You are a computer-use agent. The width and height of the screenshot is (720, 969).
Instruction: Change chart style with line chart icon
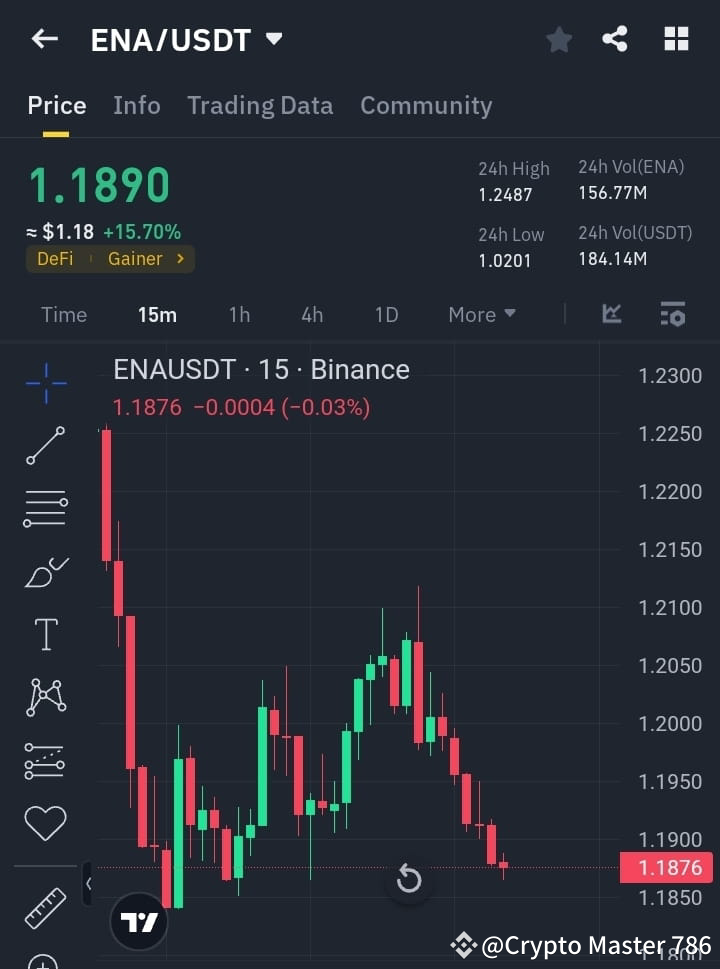[611, 314]
